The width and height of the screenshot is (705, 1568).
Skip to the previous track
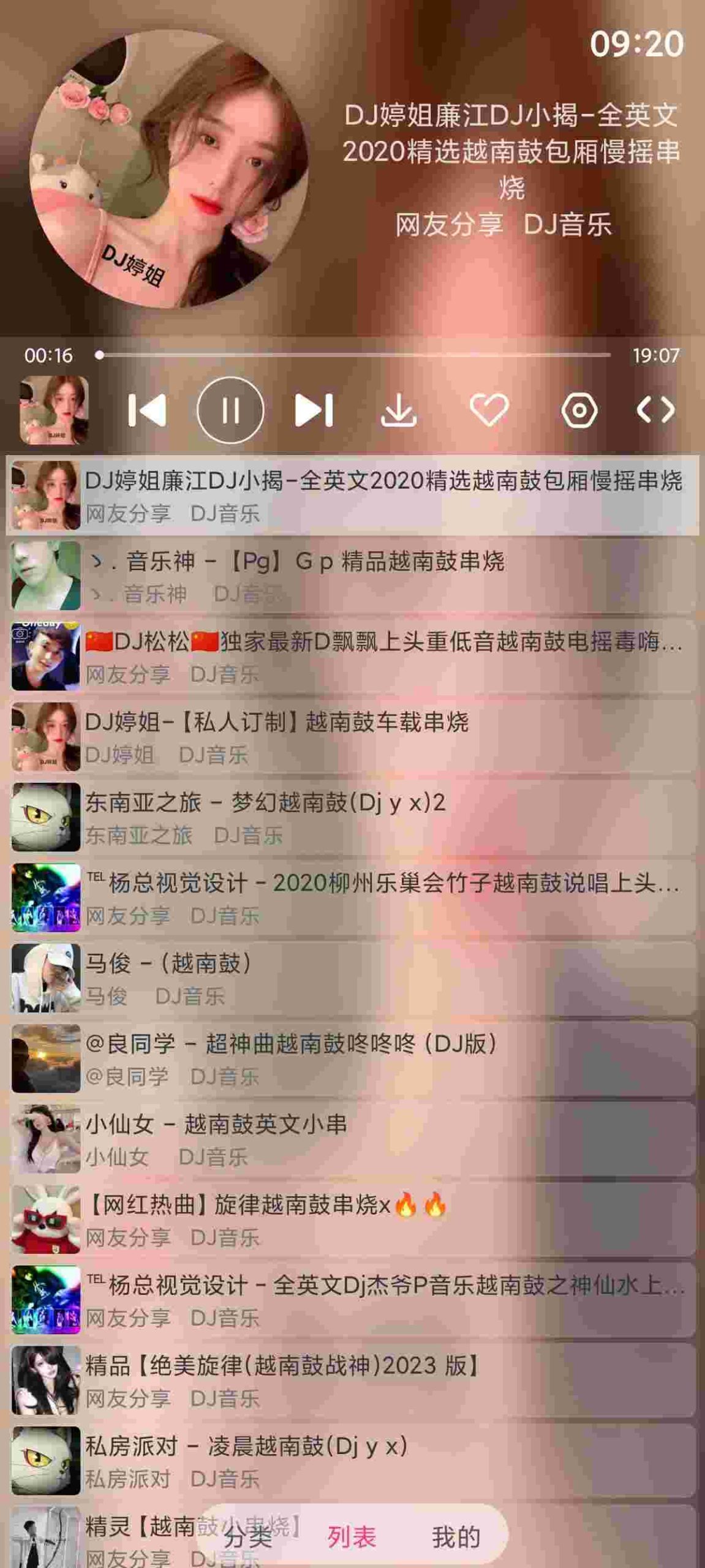147,410
